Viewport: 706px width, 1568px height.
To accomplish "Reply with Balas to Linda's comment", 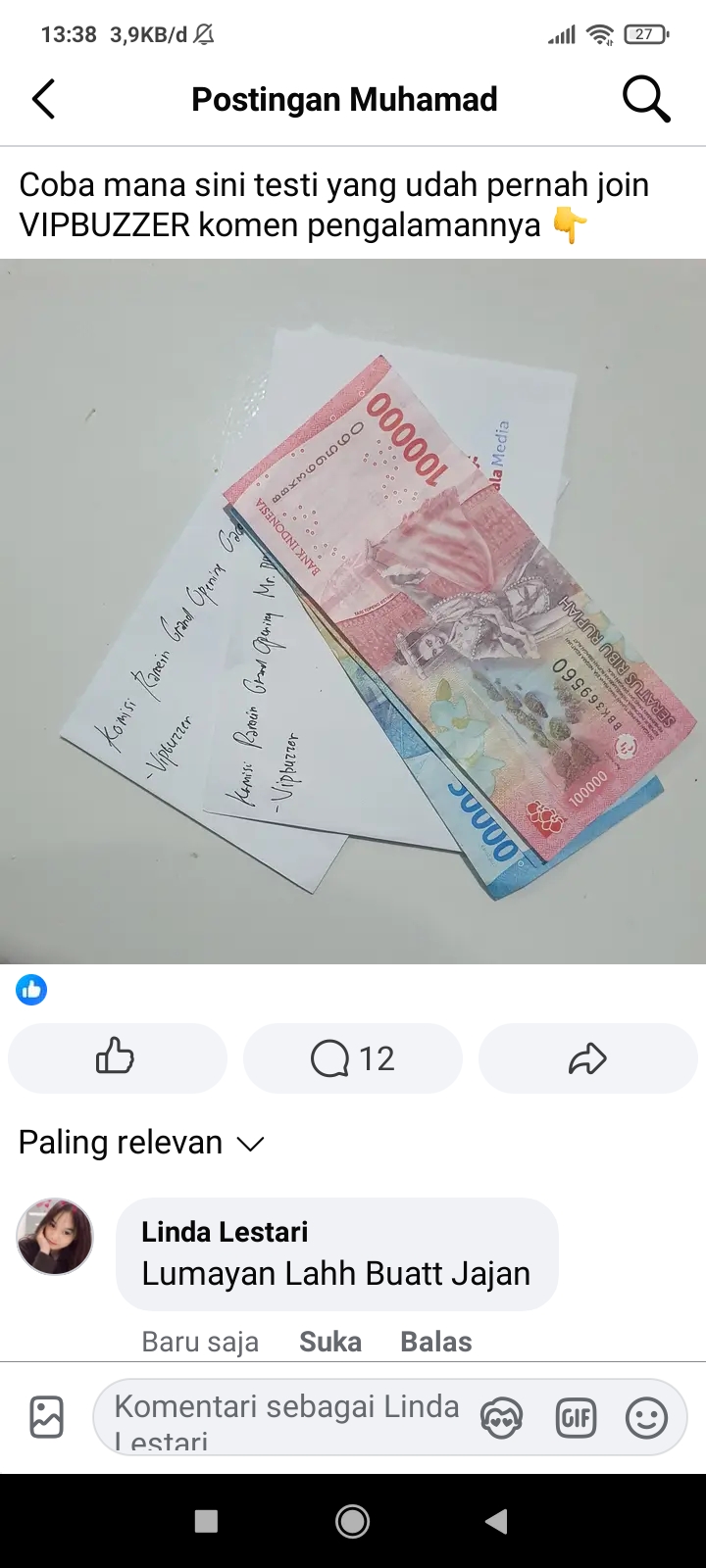I will pos(435,1342).
